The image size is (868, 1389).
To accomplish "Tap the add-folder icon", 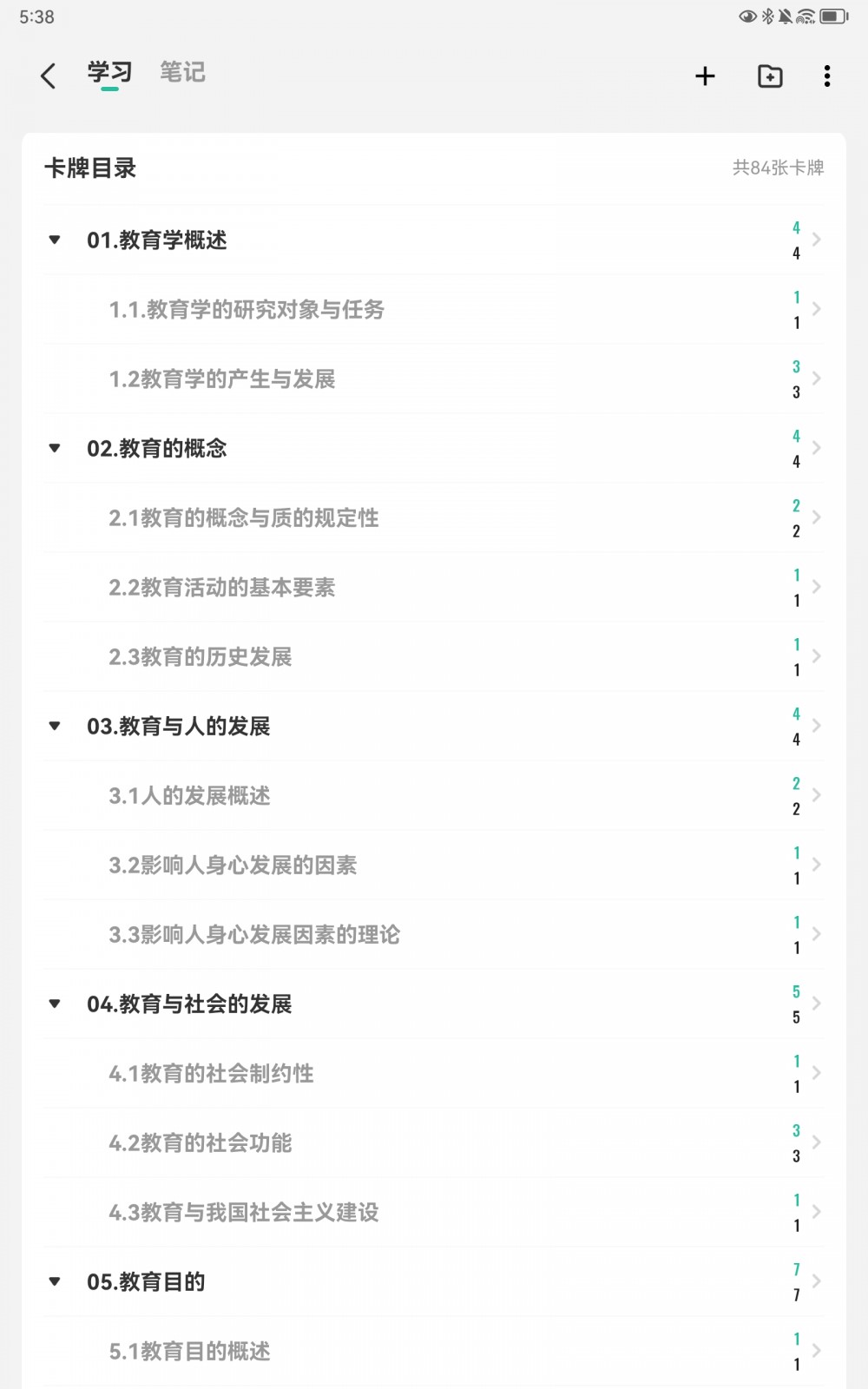I will click(770, 76).
